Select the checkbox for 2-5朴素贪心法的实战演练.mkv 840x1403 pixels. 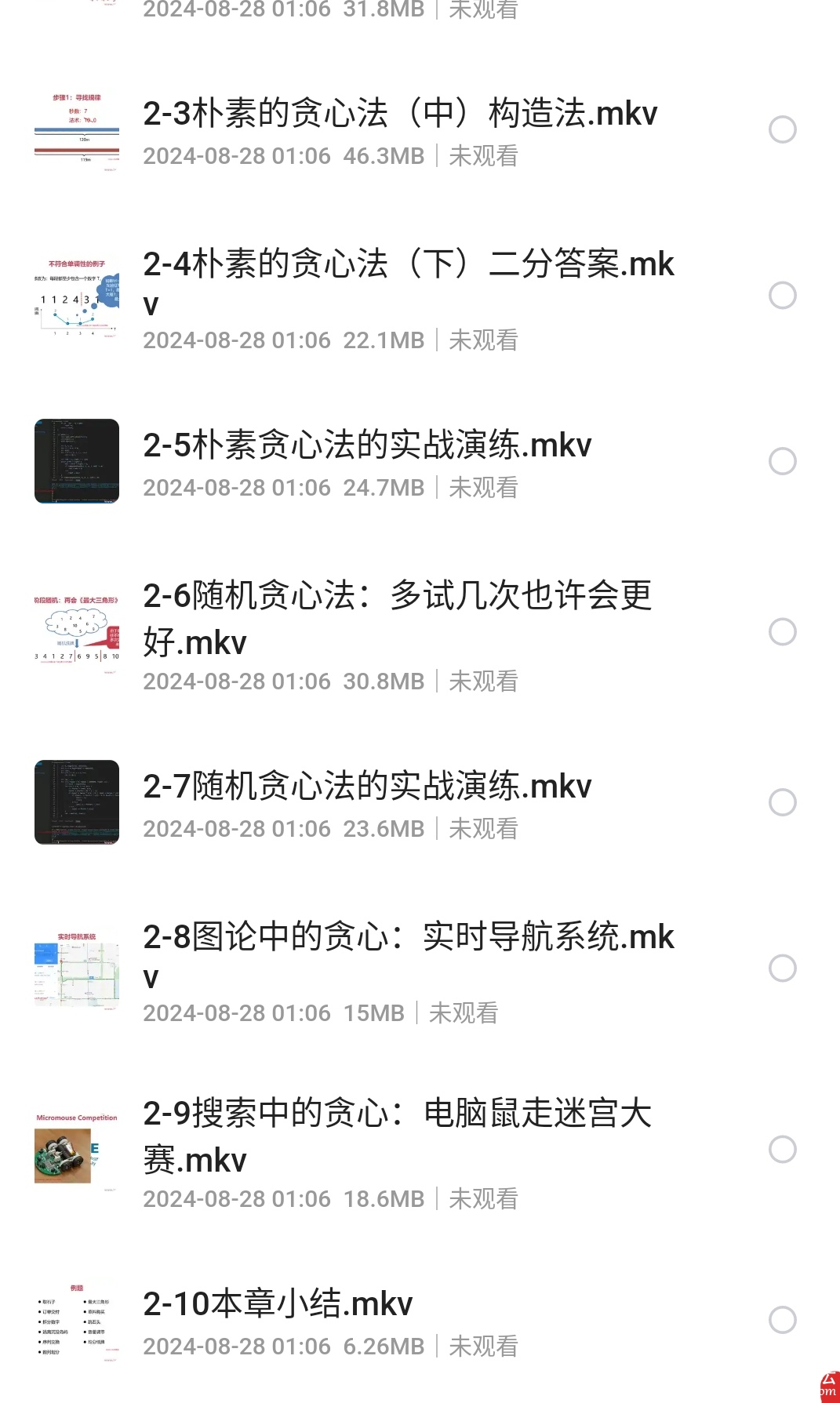click(x=782, y=461)
